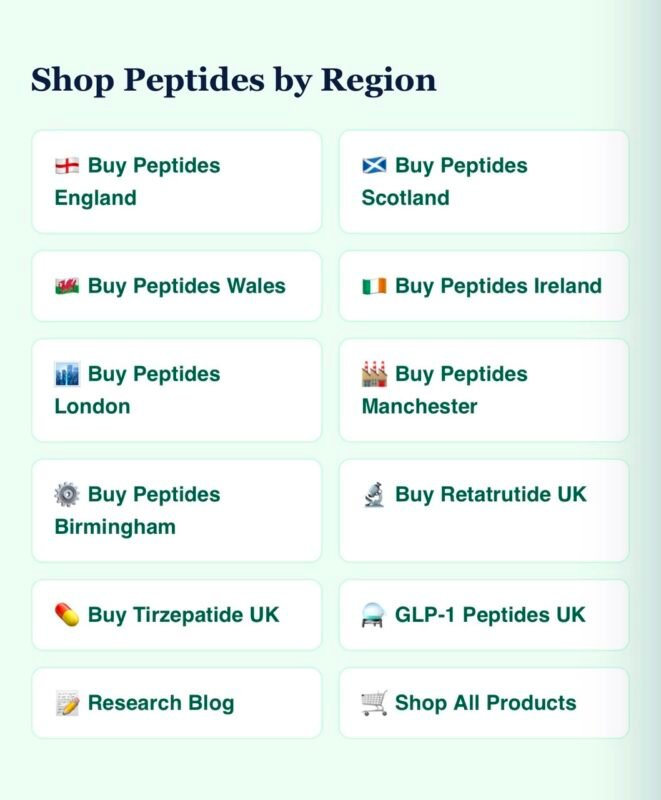This screenshot has height=800, width=661.
Task: Go to Buy Peptides Ireland
Action: 484,286
